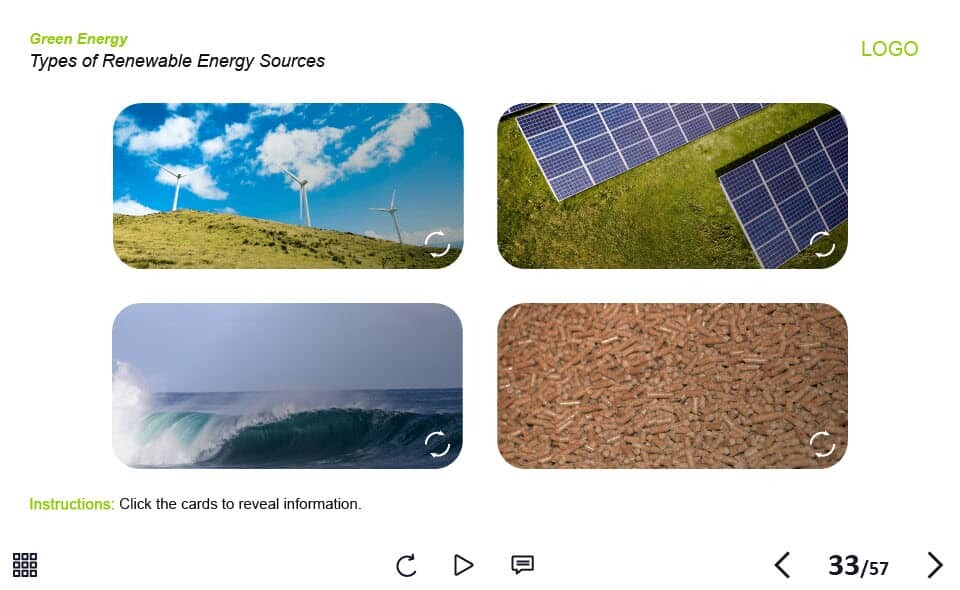Flip the wind turbines card

coord(287,185)
